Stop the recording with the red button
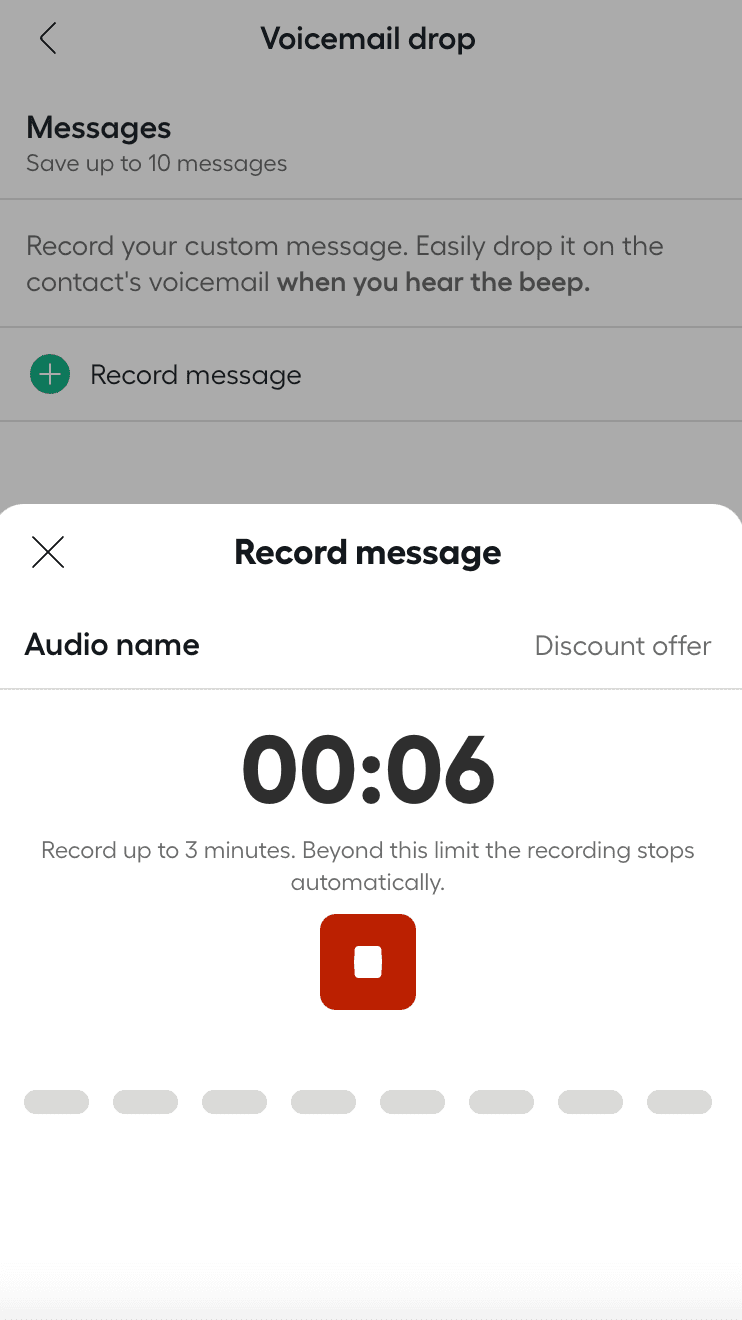Image resolution: width=742 pixels, height=1320 pixels. 368,962
